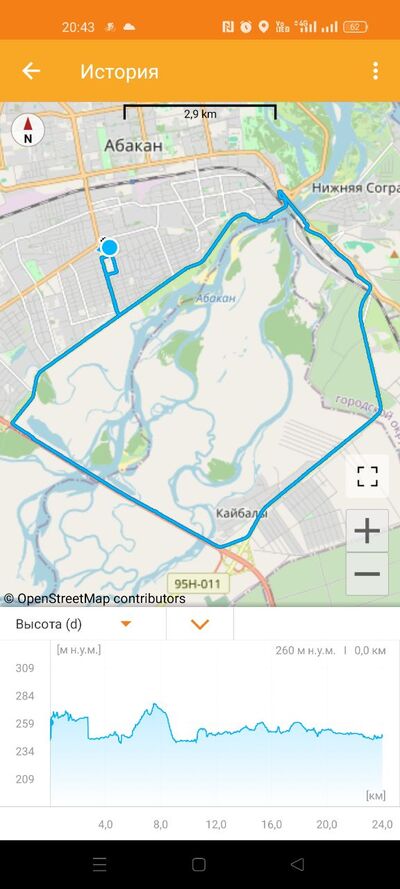Collapse the chart with the orange chevron
400x889 pixels.
(x=200, y=624)
